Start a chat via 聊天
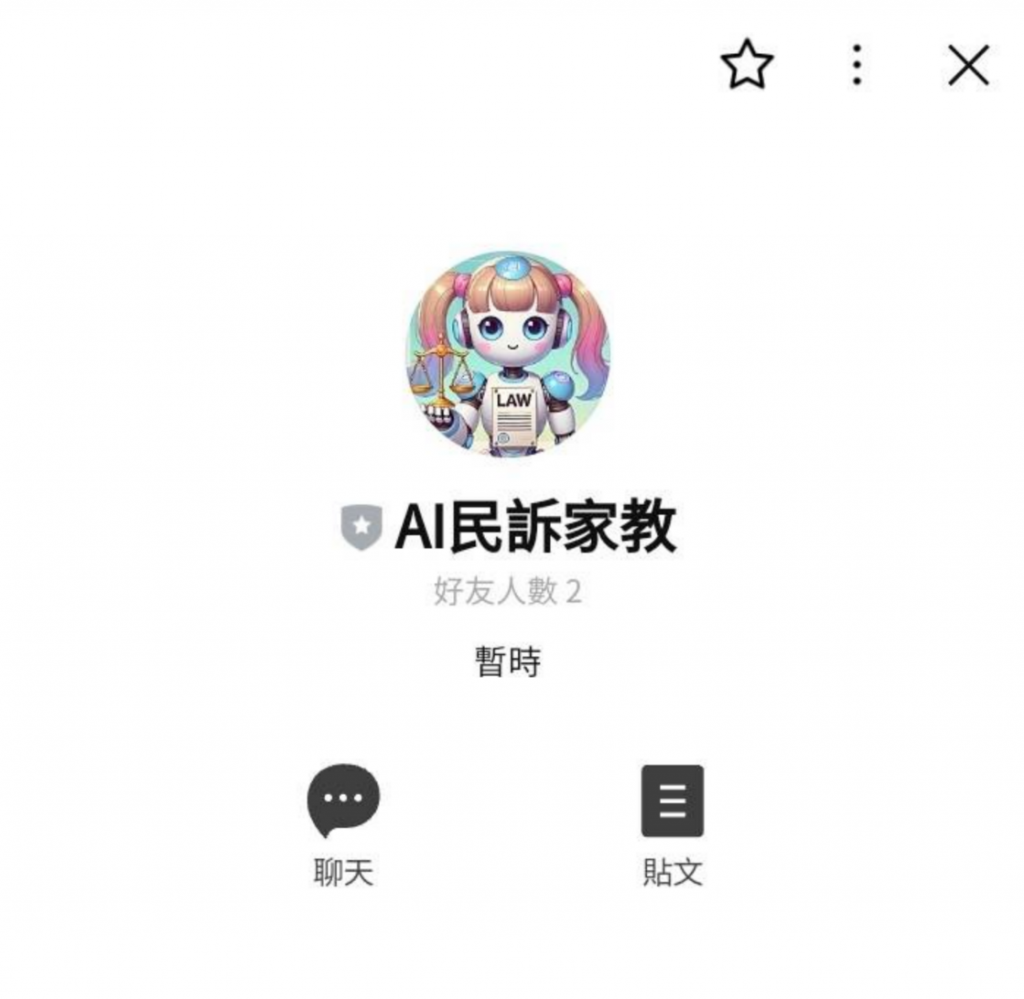This screenshot has height=999, width=1024. pyautogui.click(x=343, y=800)
